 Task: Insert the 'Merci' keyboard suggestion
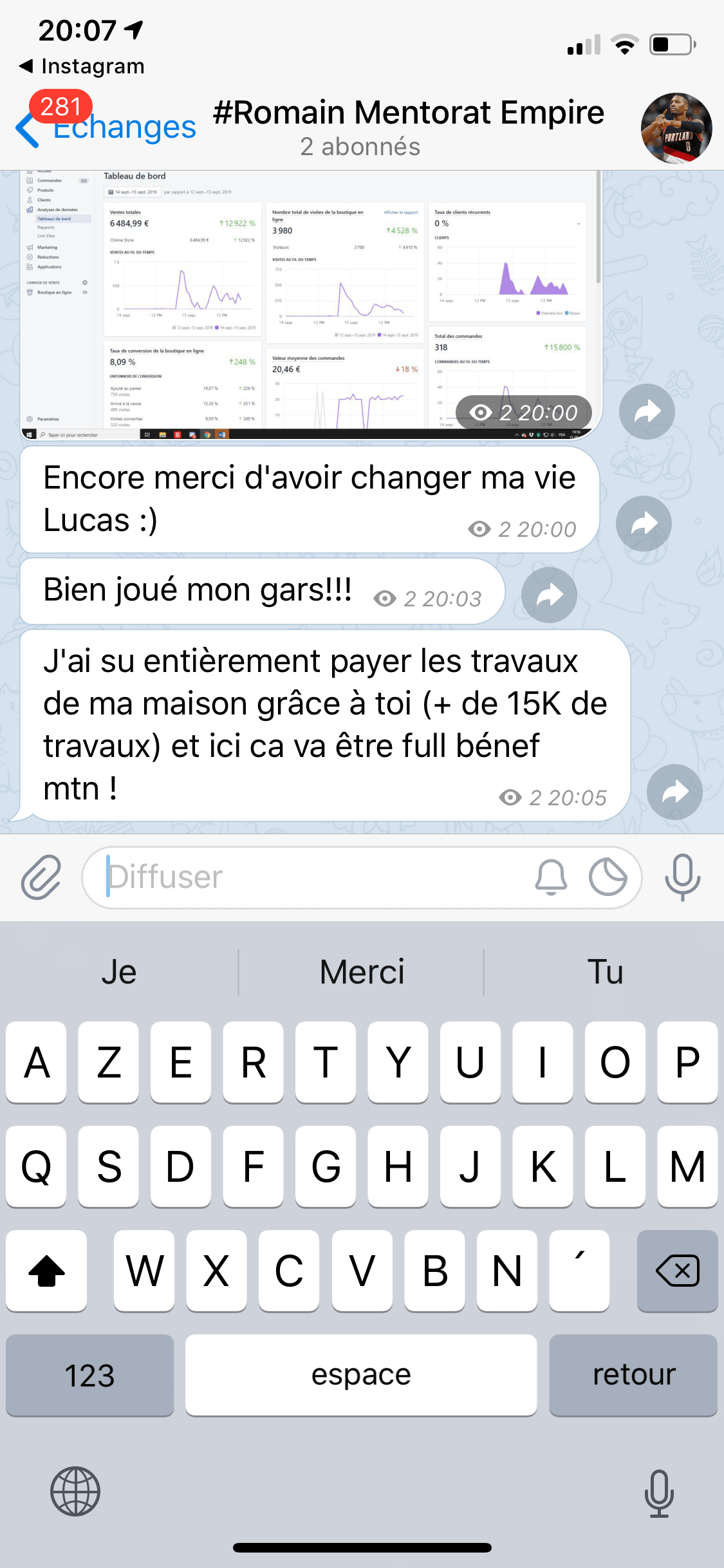click(x=362, y=972)
